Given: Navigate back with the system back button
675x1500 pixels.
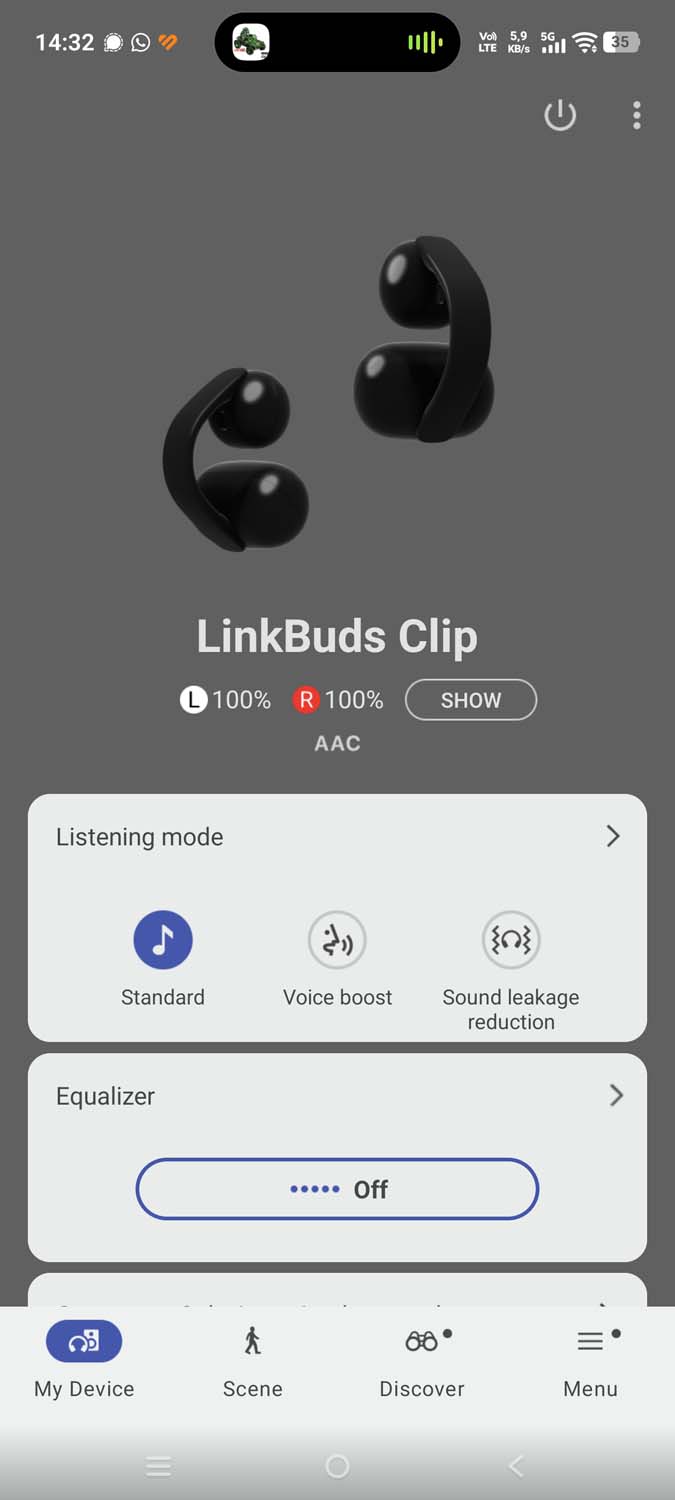Looking at the screenshot, I should [x=516, y=1466].
